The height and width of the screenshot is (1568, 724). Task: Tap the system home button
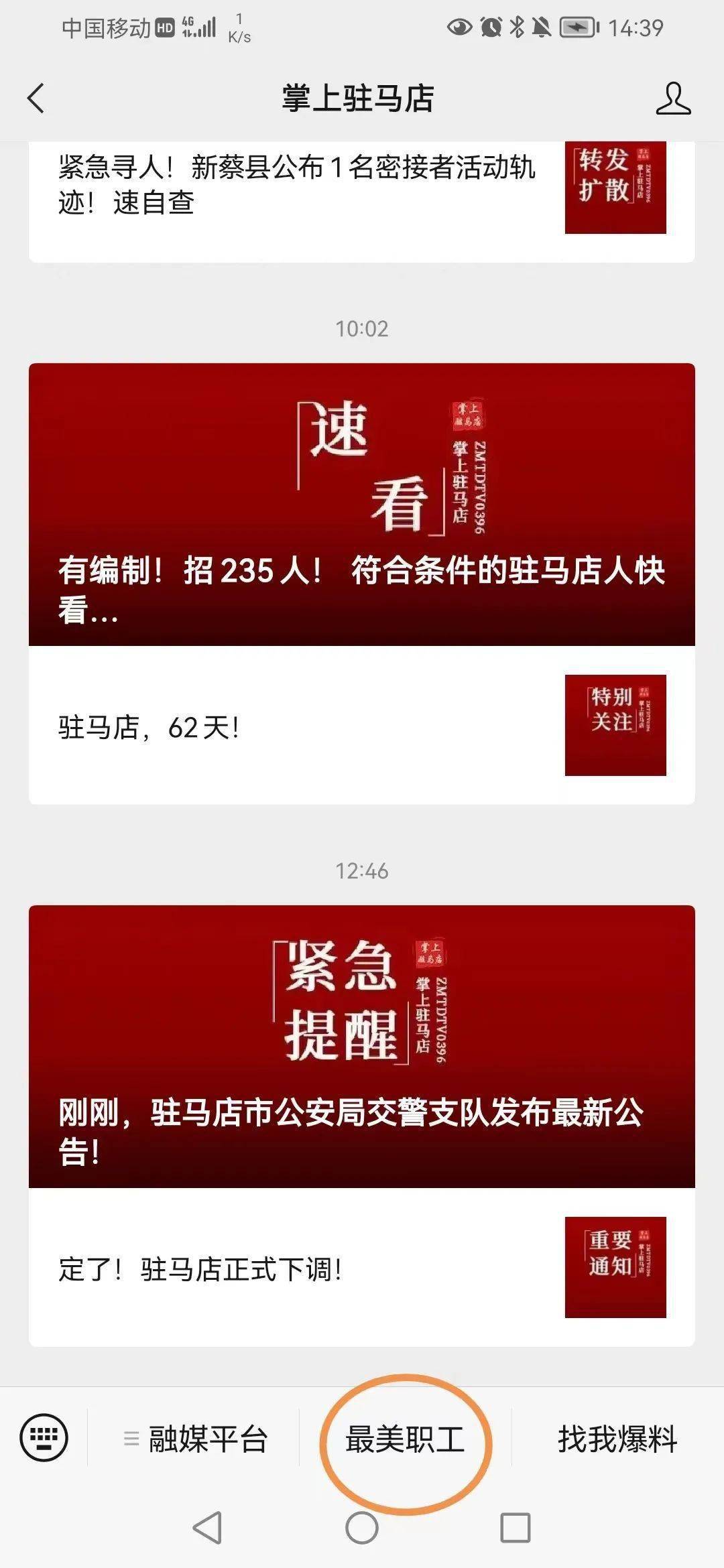coord(362,1528)
